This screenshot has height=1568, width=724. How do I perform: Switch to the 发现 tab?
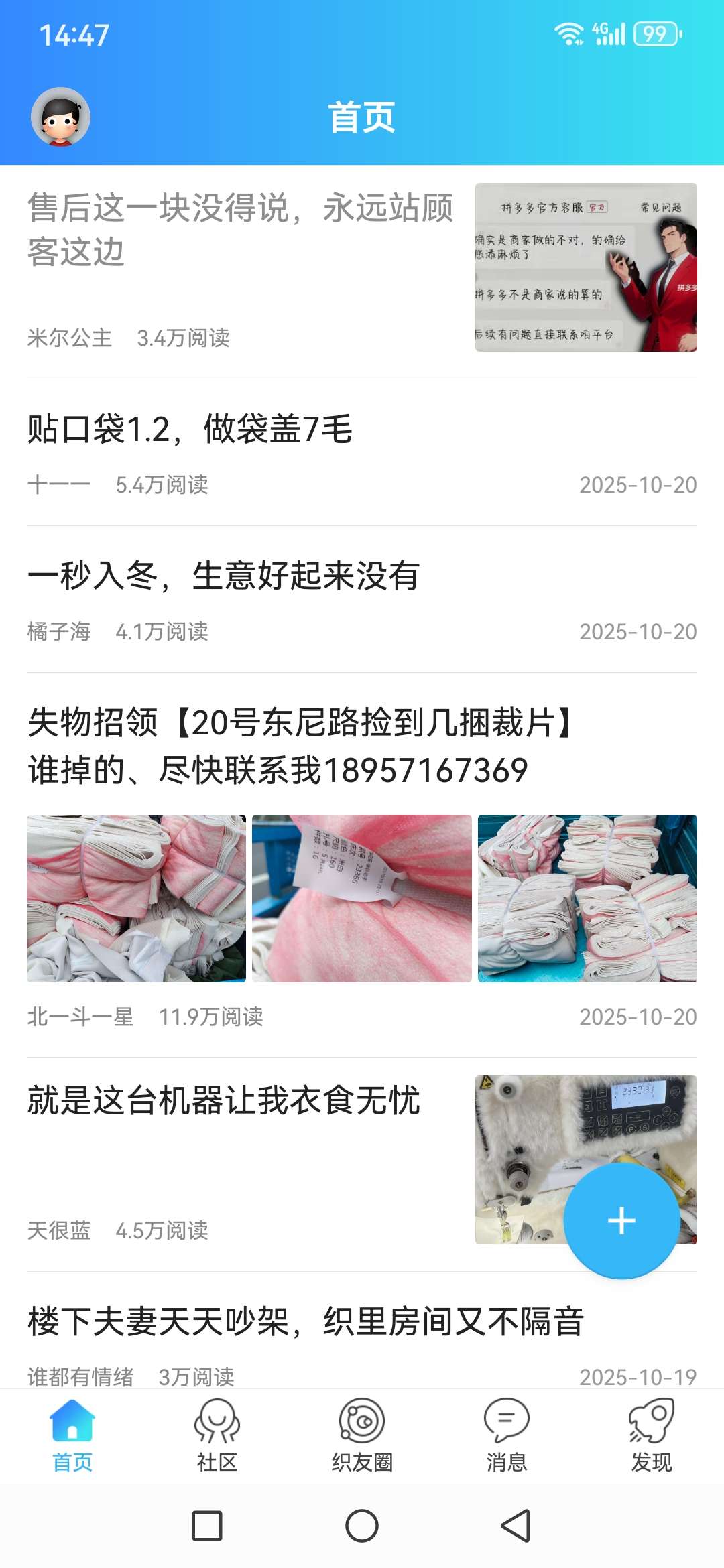652,1435
